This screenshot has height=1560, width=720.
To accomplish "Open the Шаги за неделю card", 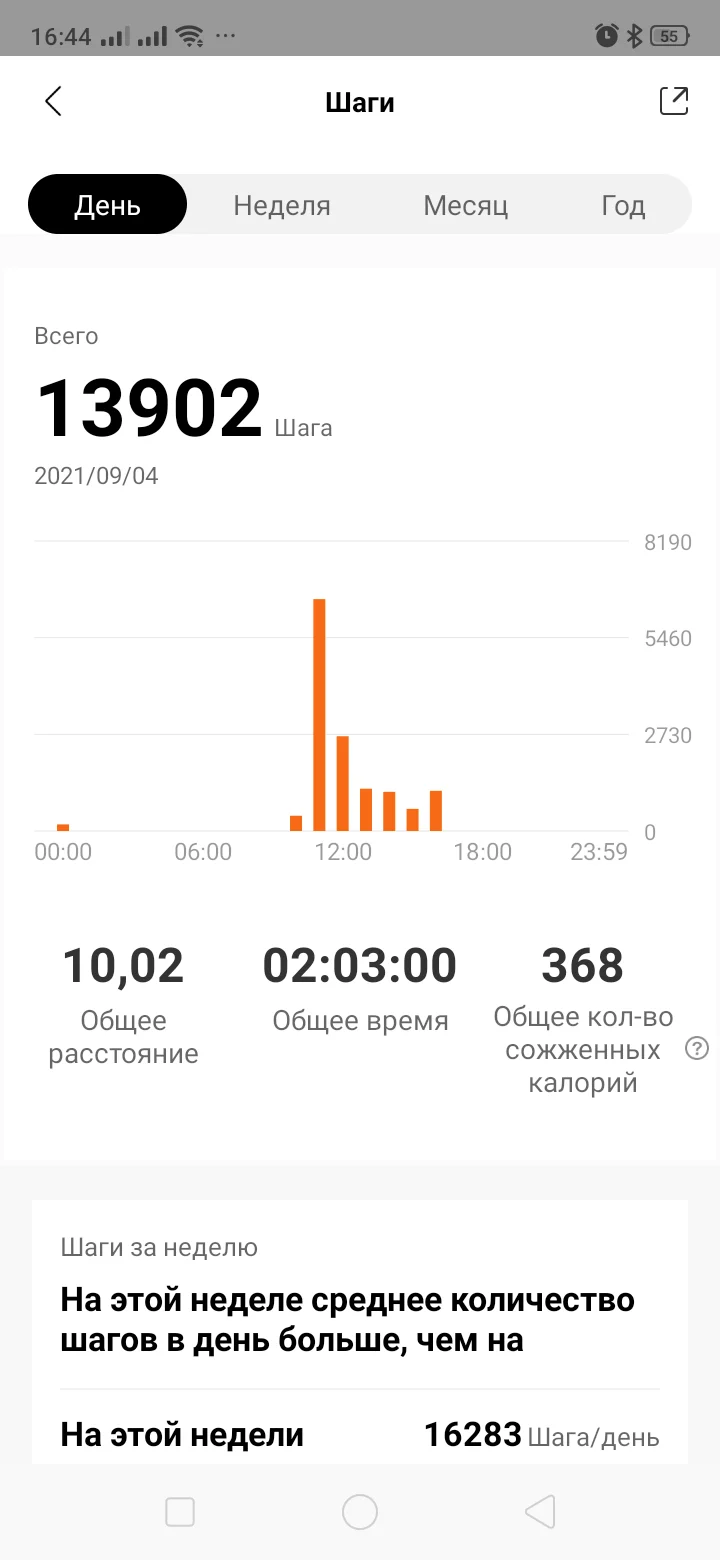I will click(x=360, y=1332).
